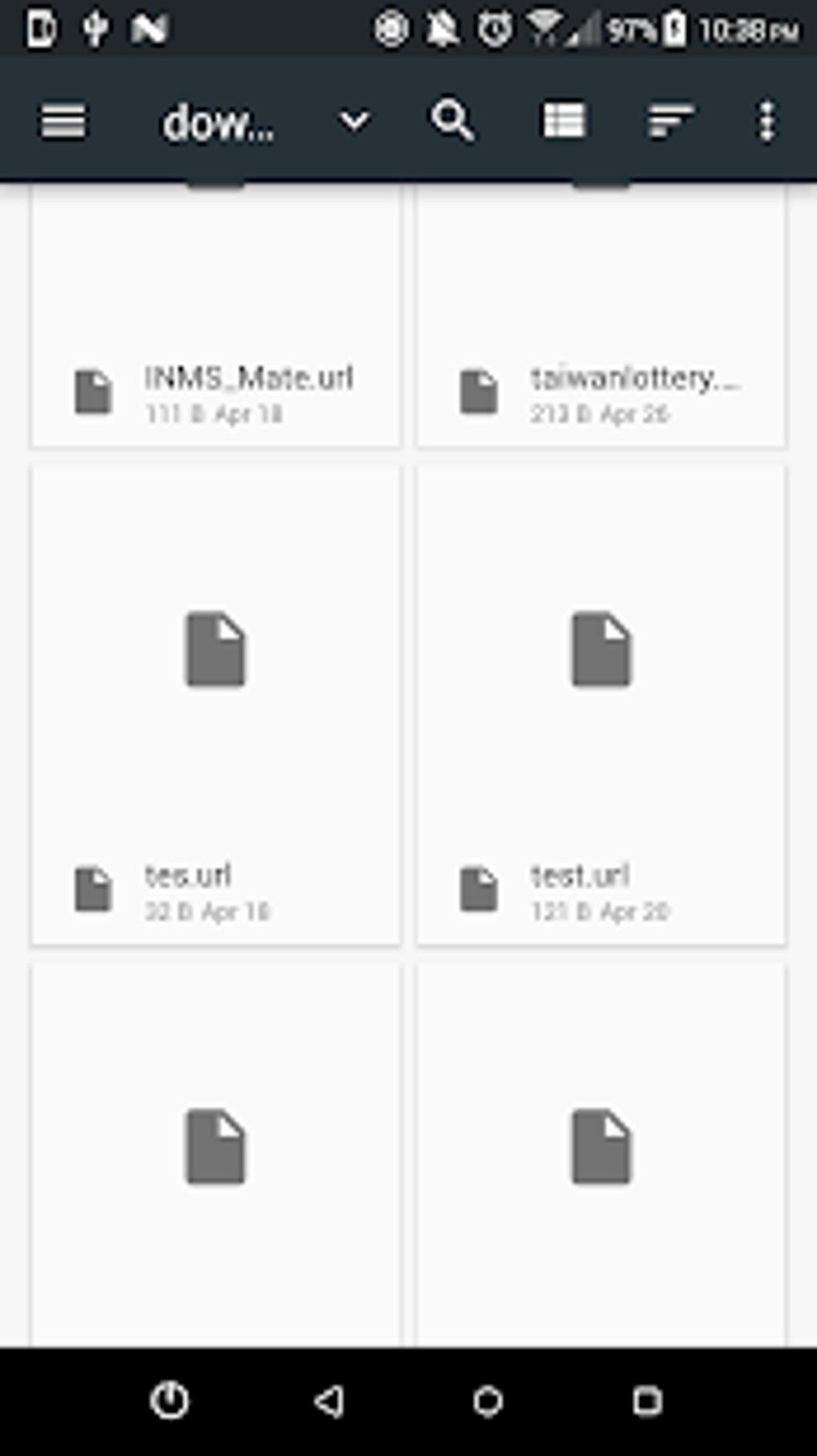Open the sort options
The width and height of the screenshot is (817, 1456).
pyautogui.click(x=669, y=122)
